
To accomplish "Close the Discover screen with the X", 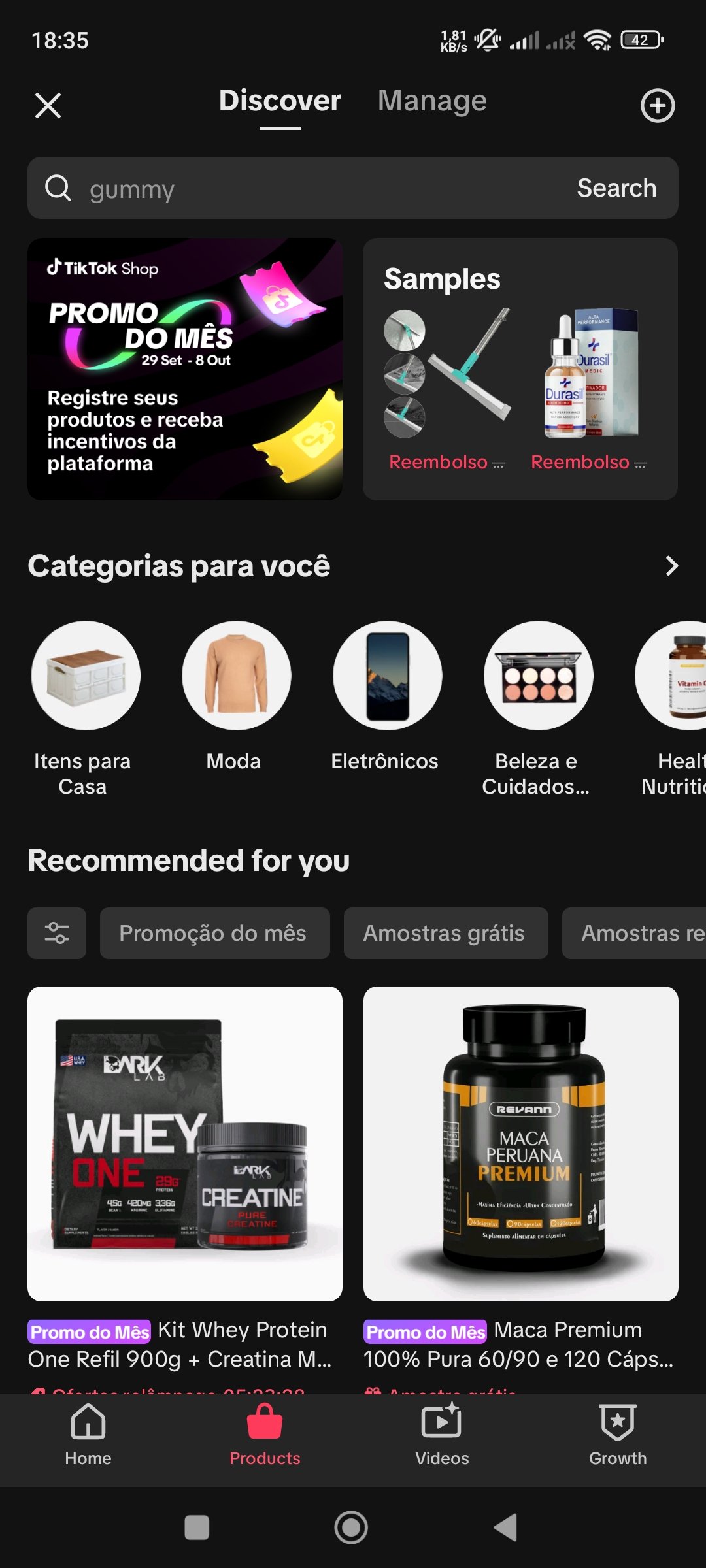I will pyautogui.click(x=48, y=105).
